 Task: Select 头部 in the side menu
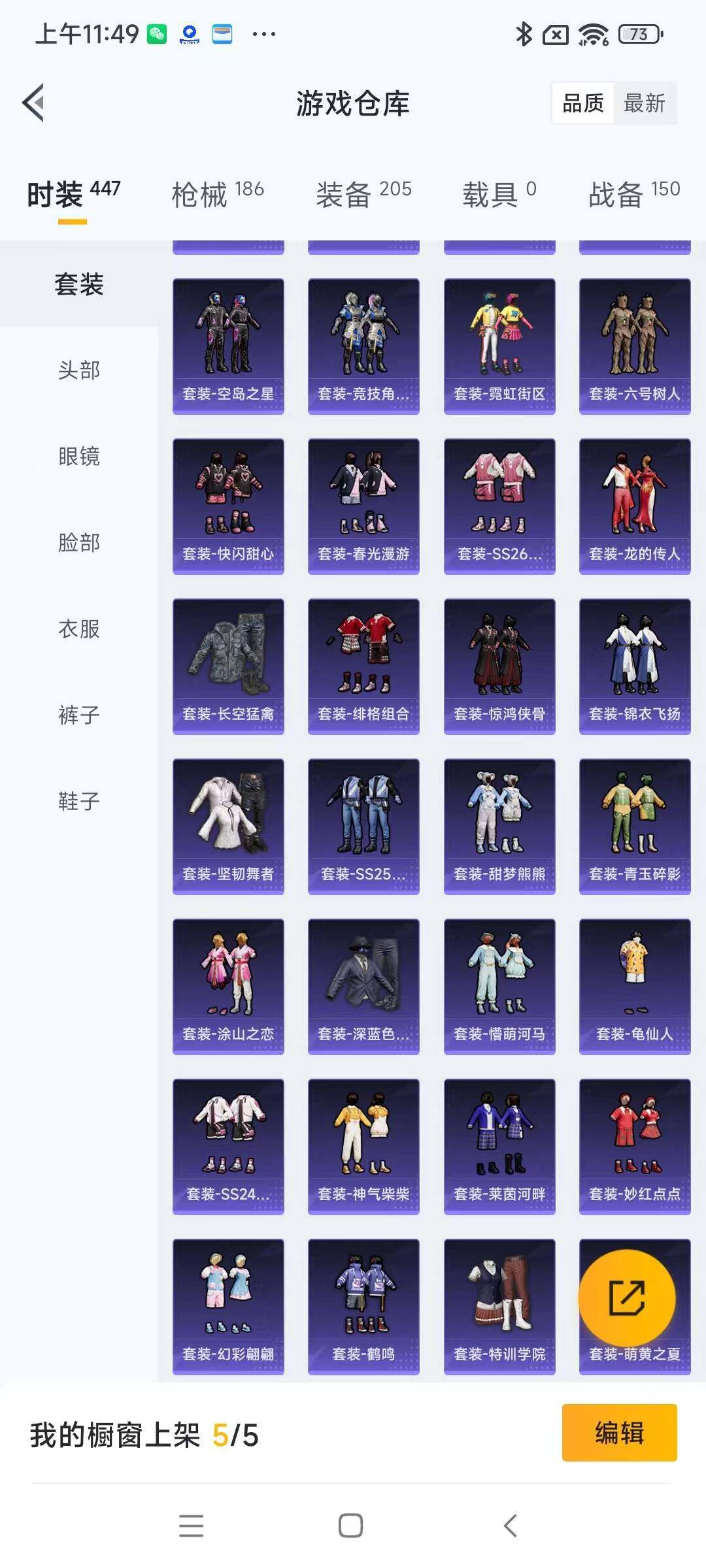(79, 370)
